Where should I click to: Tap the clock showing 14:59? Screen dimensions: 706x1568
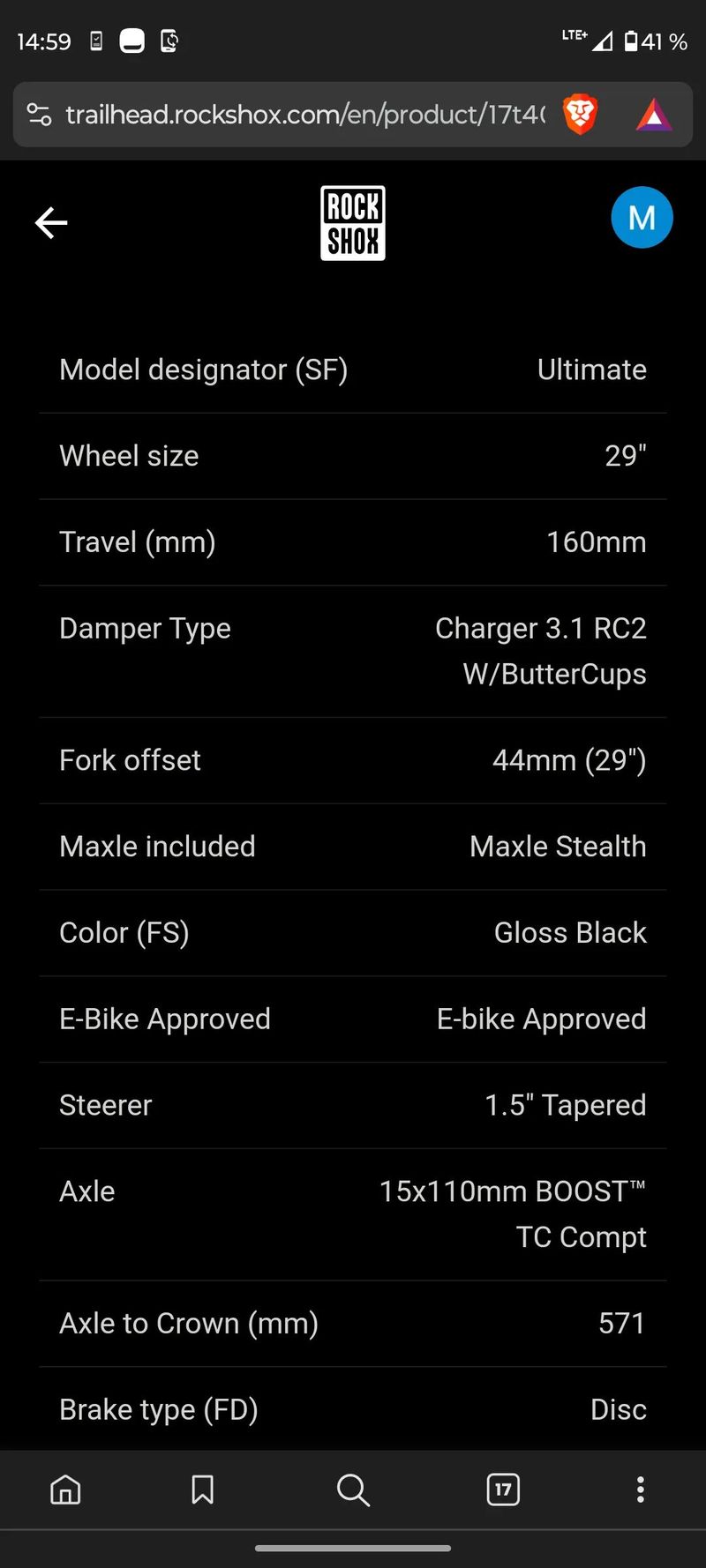43,41
